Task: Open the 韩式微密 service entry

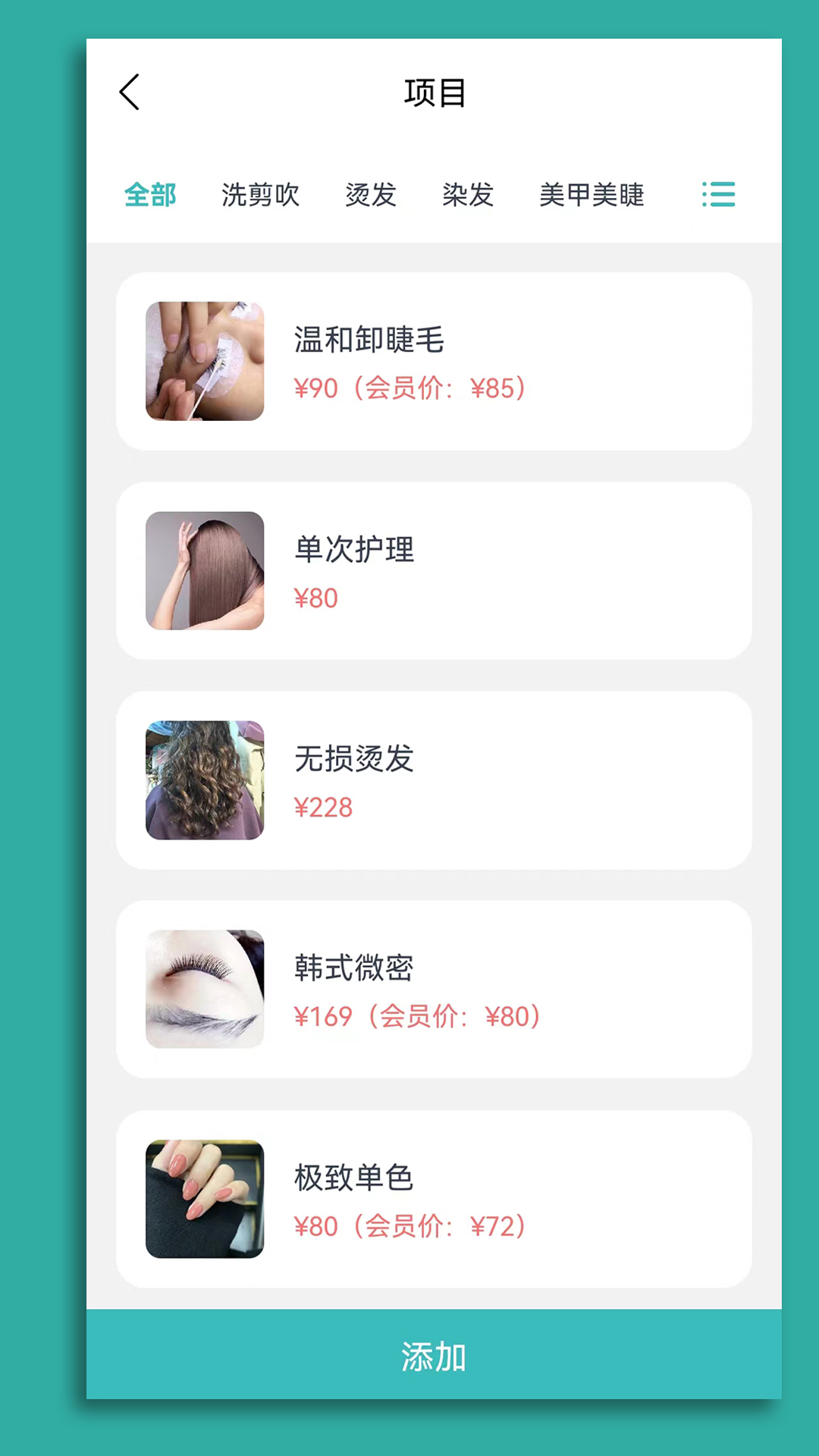Action: [435, 990]
